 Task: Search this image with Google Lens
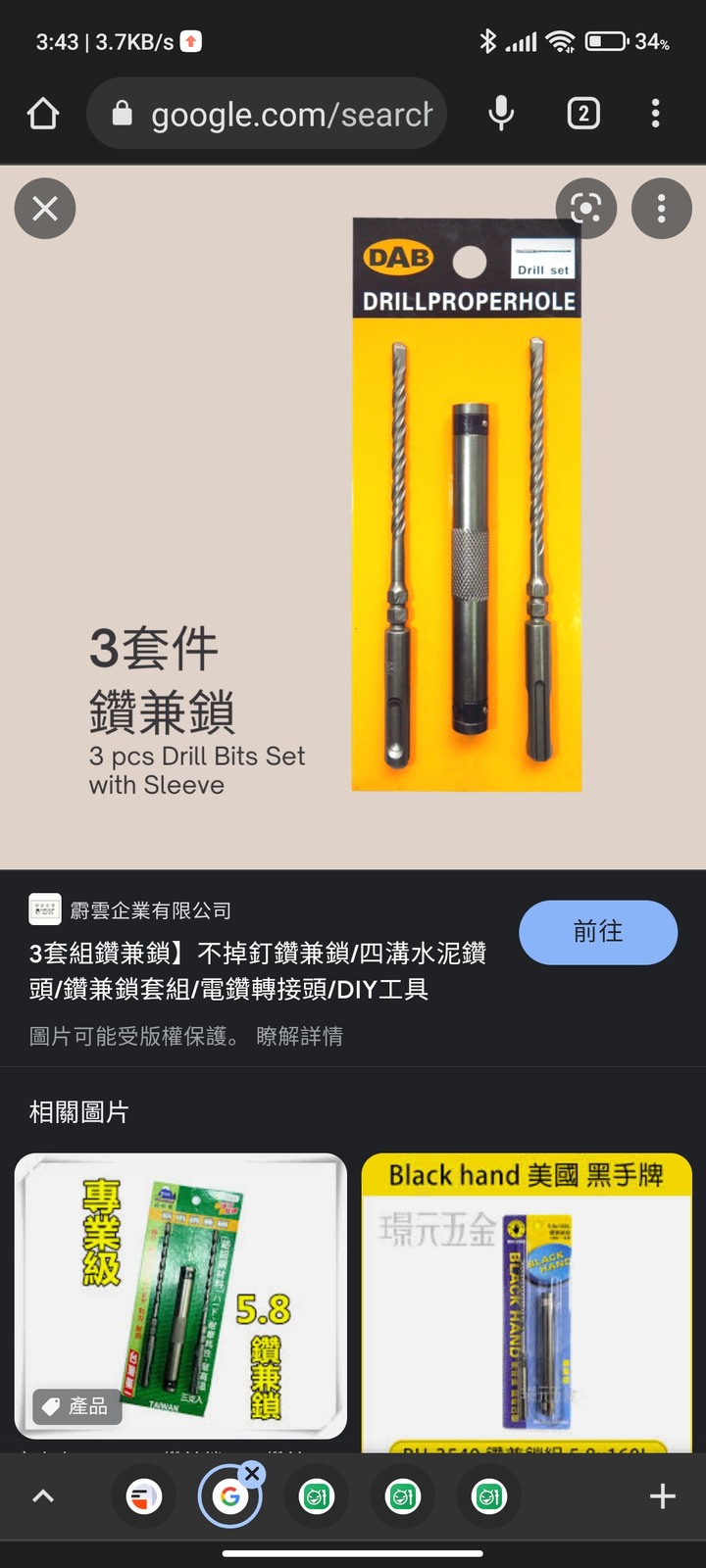(x=585, y=208)
